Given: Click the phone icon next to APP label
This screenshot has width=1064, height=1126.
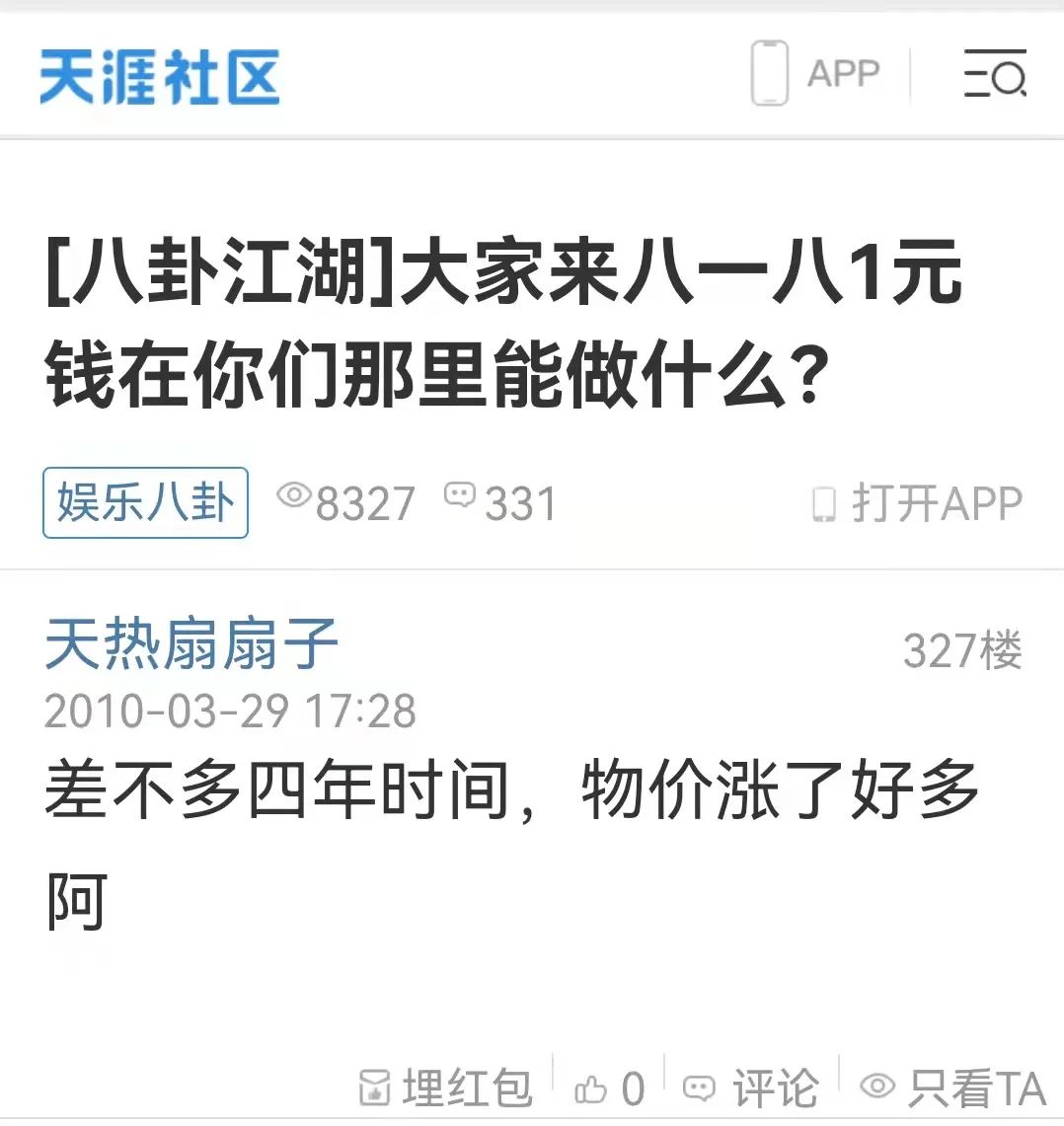Looking at the screenshot, I should coord(768,73).
